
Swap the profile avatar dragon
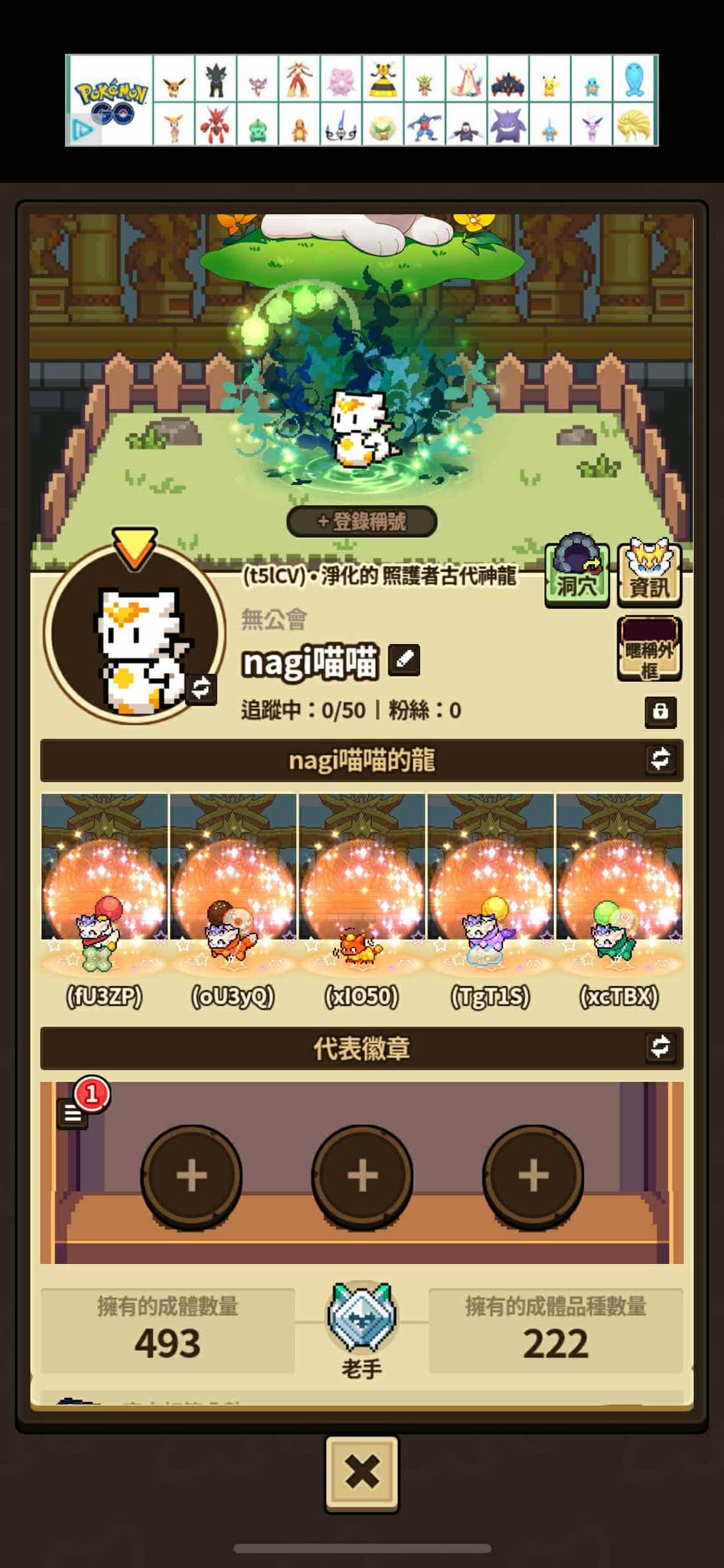click(x=201, y=688)
